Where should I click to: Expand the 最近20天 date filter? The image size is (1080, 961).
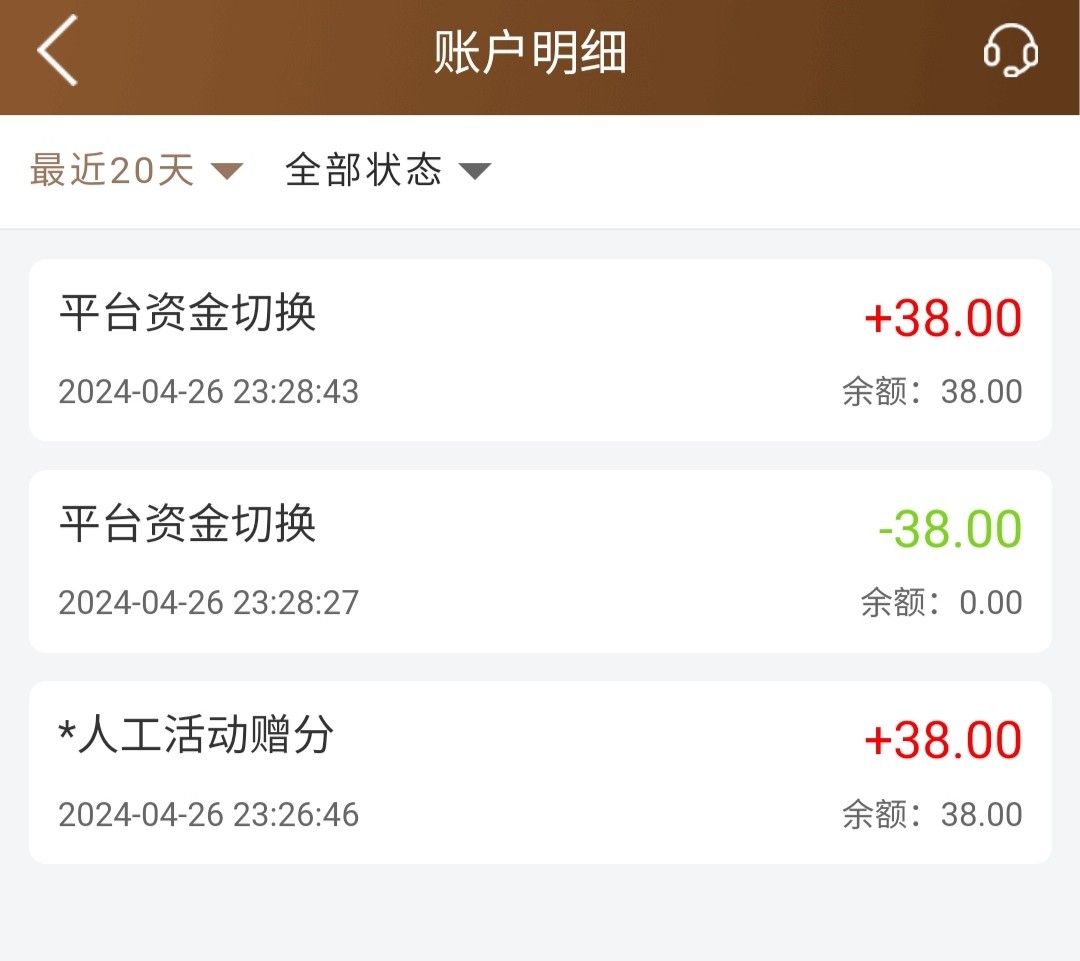click(x=135, y=171)
